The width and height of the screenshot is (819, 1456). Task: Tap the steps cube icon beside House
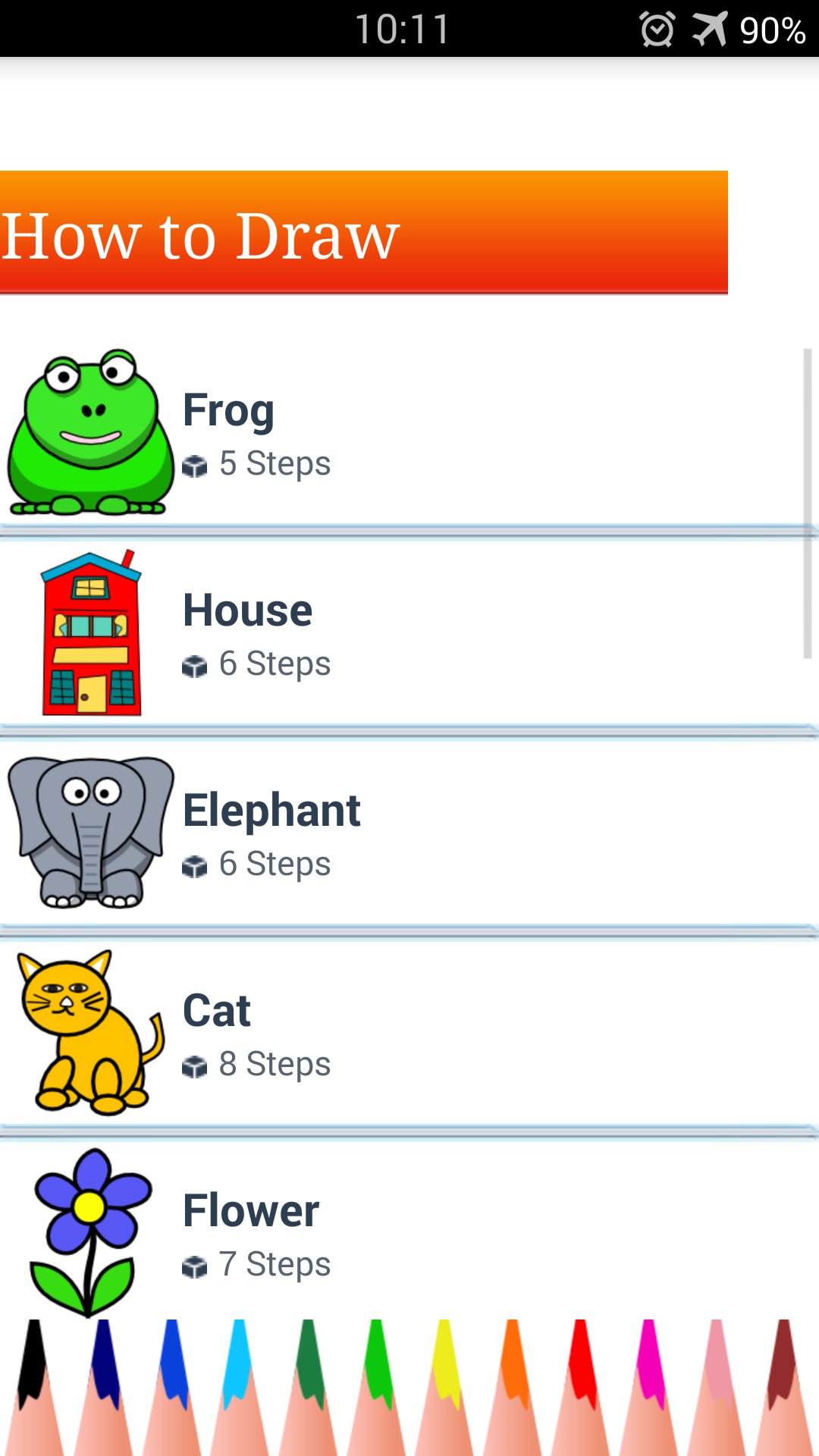(196, 665)
